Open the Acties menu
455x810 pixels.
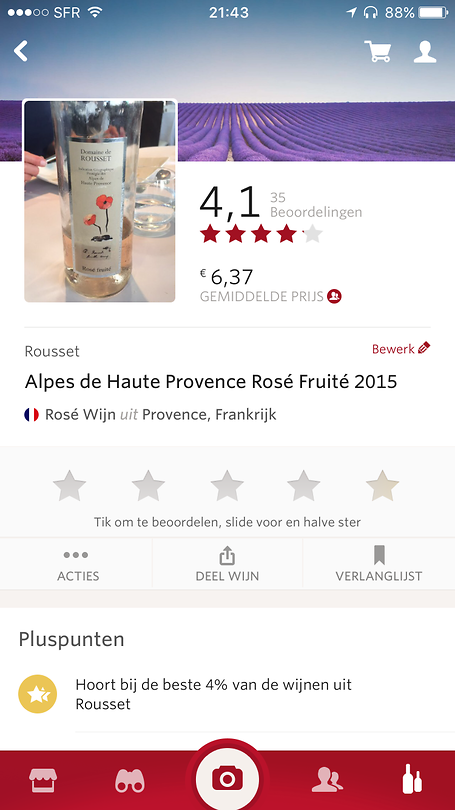click(x=76, y=564)
